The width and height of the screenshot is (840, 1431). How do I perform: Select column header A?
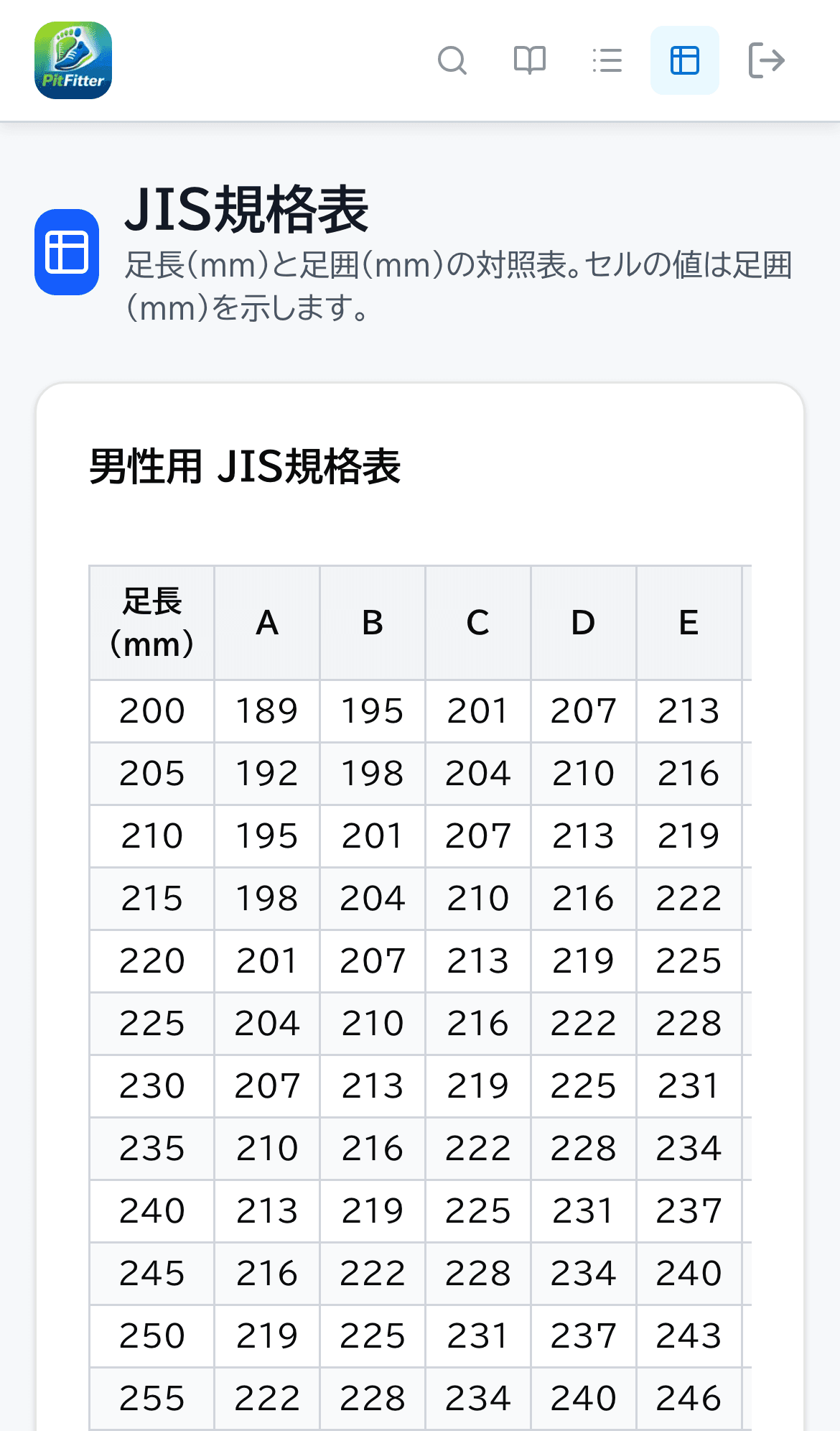tap(266, 622)
